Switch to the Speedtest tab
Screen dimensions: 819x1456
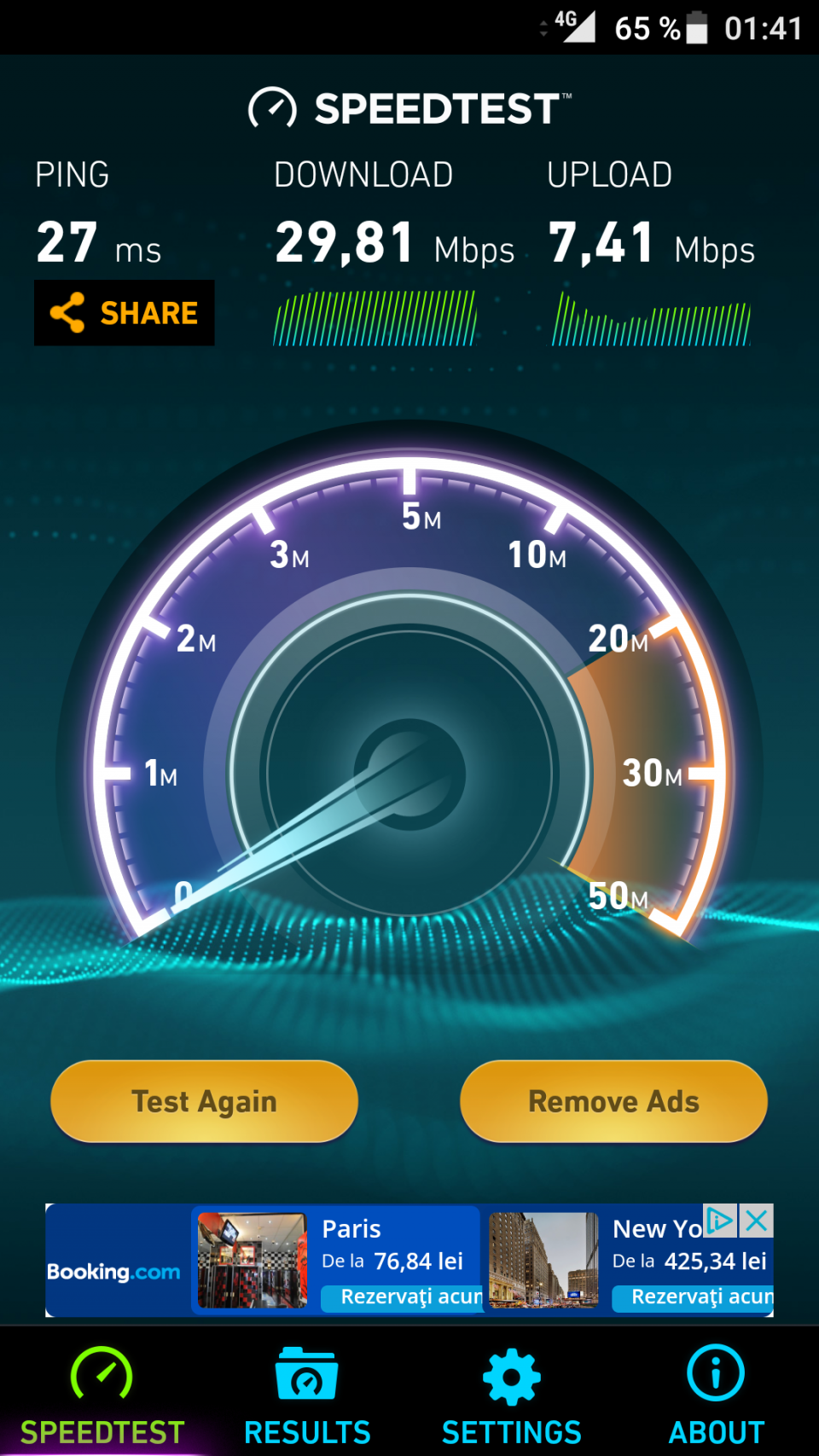[x=102, y=1395]
